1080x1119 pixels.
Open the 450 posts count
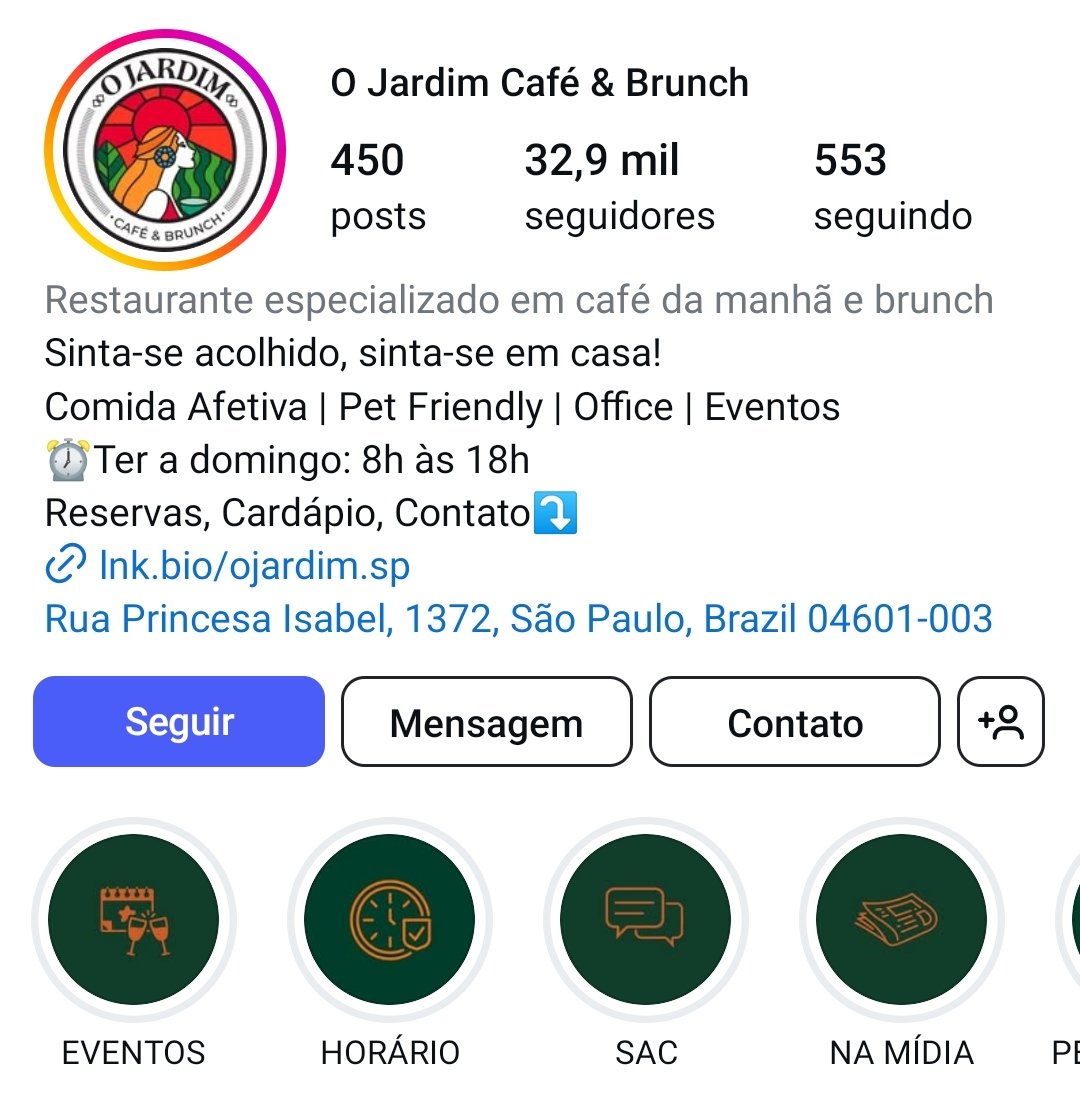(x=378, y=187)
